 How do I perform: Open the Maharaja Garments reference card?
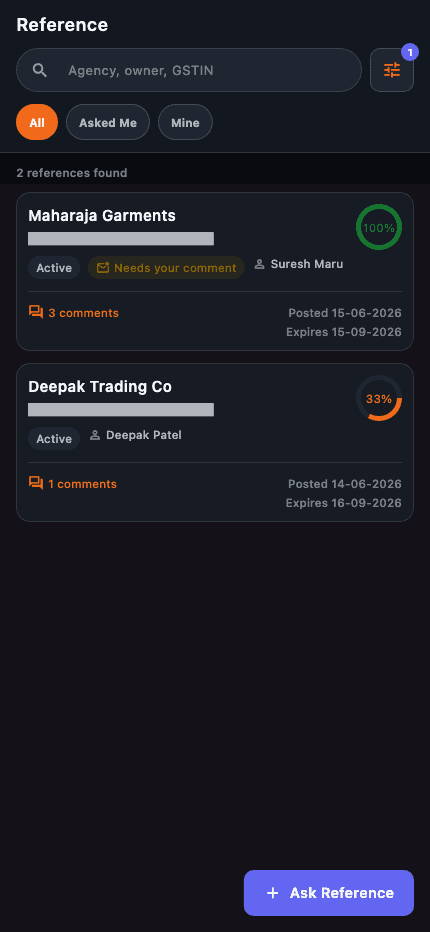click(215, 271)
